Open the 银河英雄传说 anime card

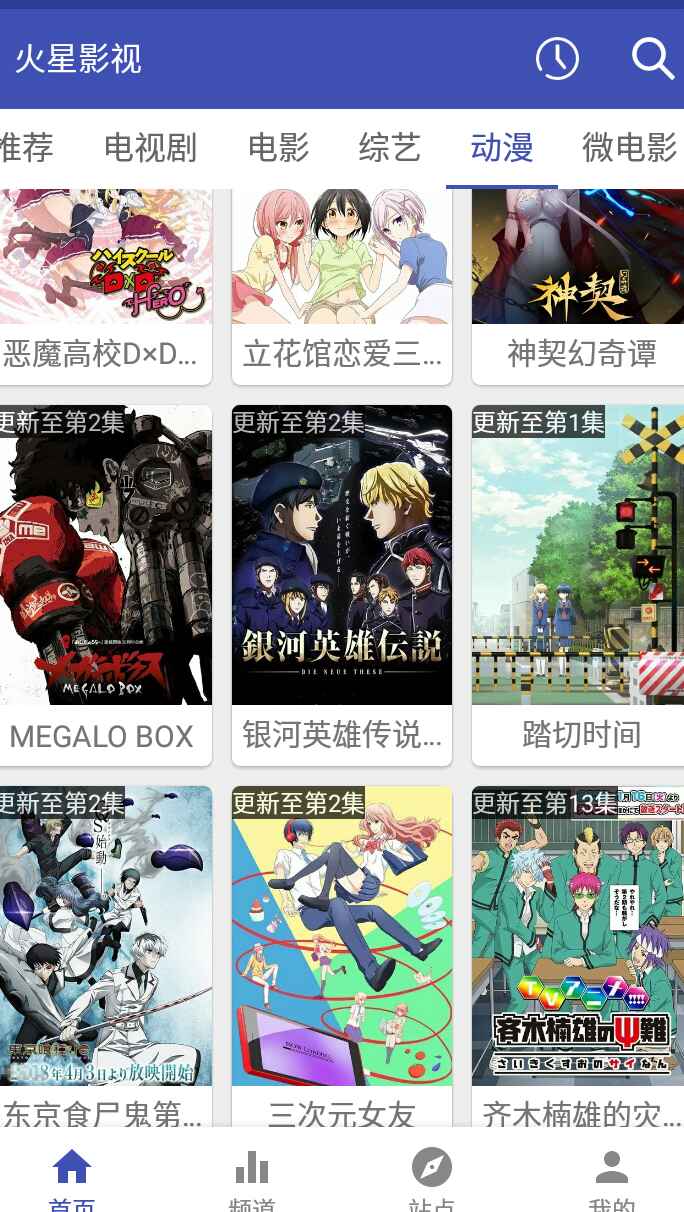pos(342,585)
